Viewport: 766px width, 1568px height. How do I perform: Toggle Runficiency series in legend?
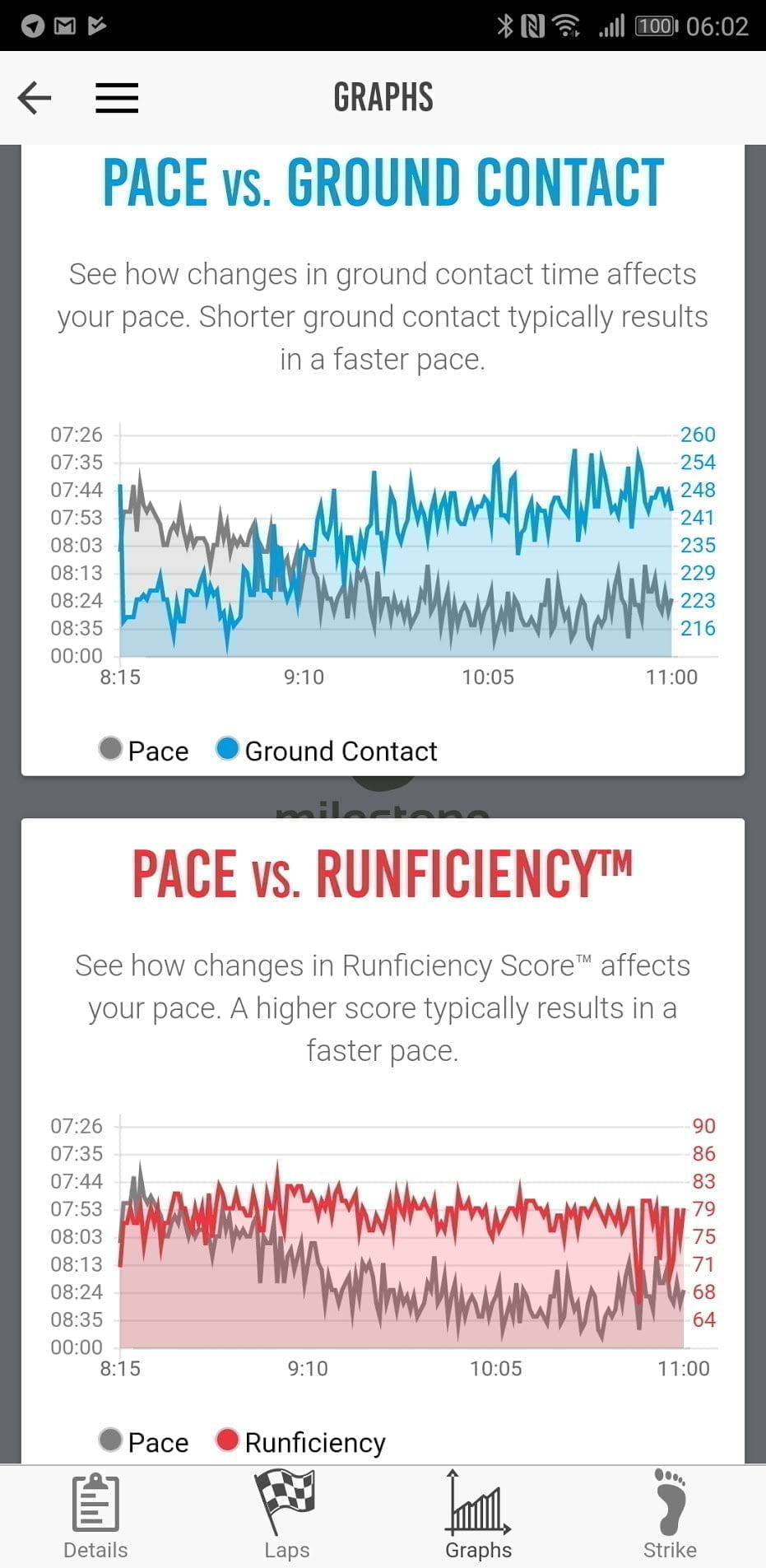(300, 1442)
